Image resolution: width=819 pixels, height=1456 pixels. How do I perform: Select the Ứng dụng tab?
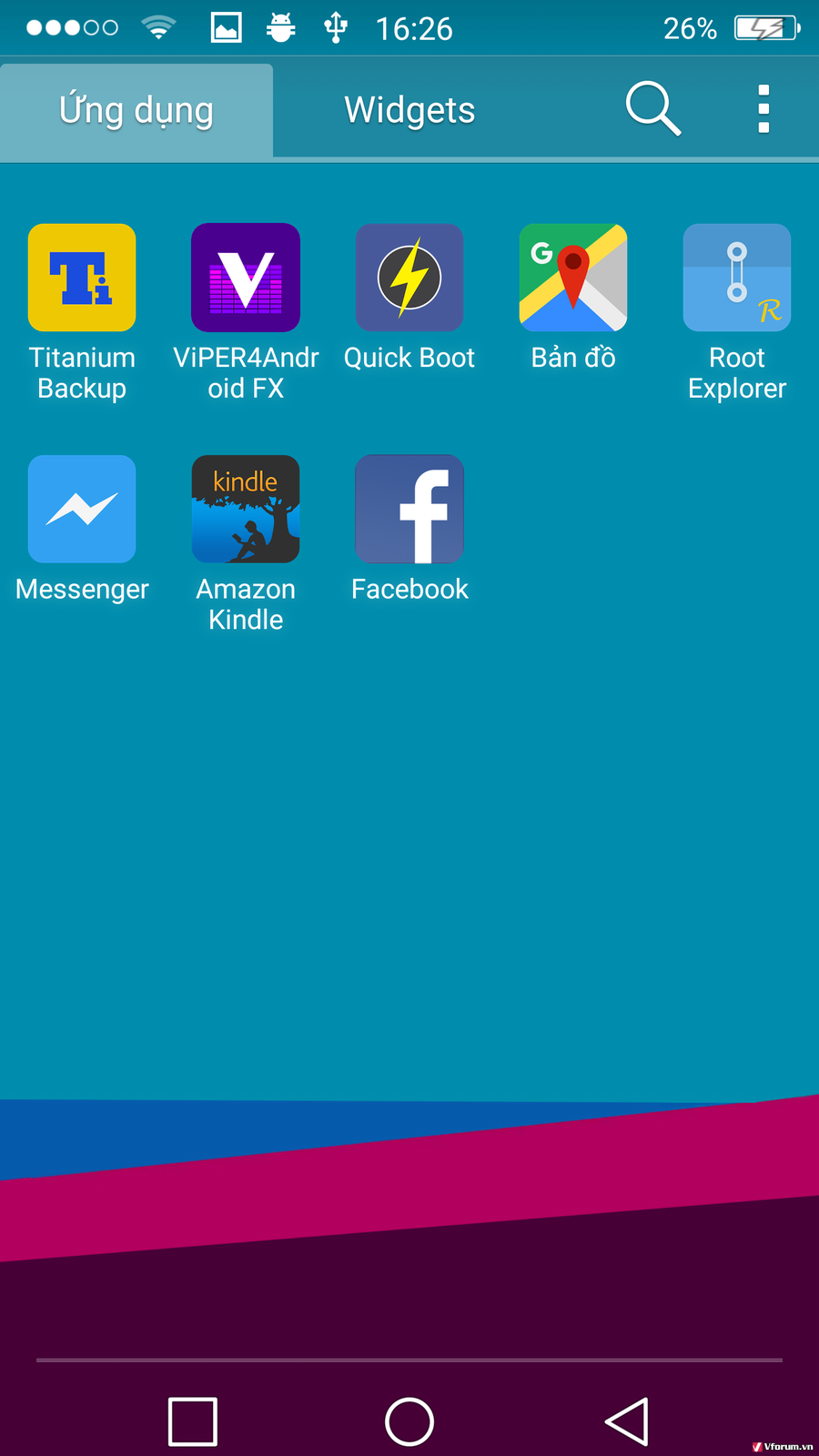(136, 110)
